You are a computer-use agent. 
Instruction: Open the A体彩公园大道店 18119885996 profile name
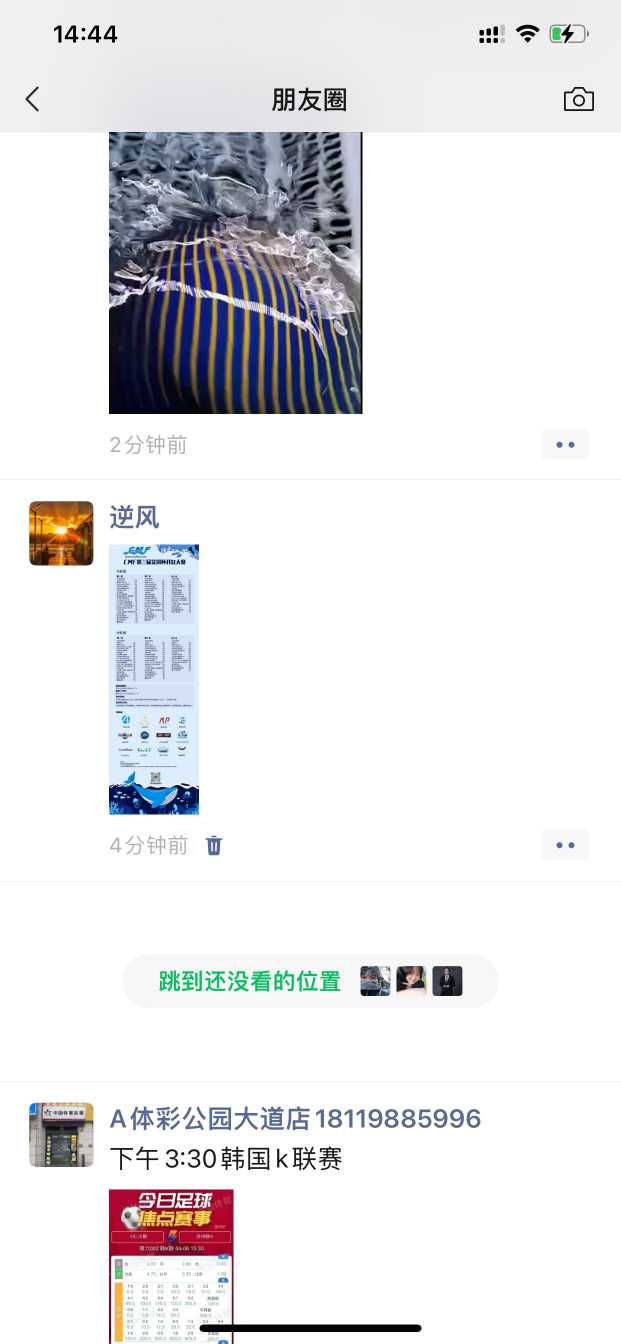[295, 1119]
